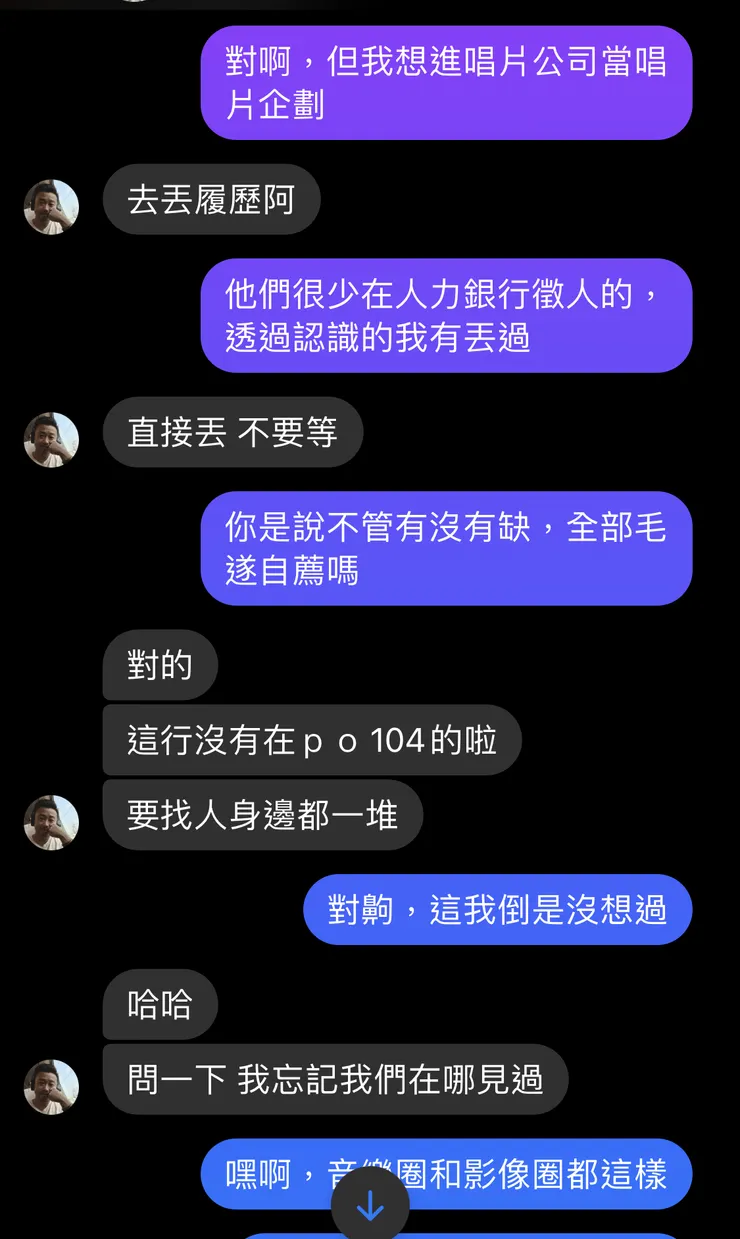The image size is (740, 1239).
Task: Tap the bubble mentioning 人力銀行徵人
Action: pos(447,316)
